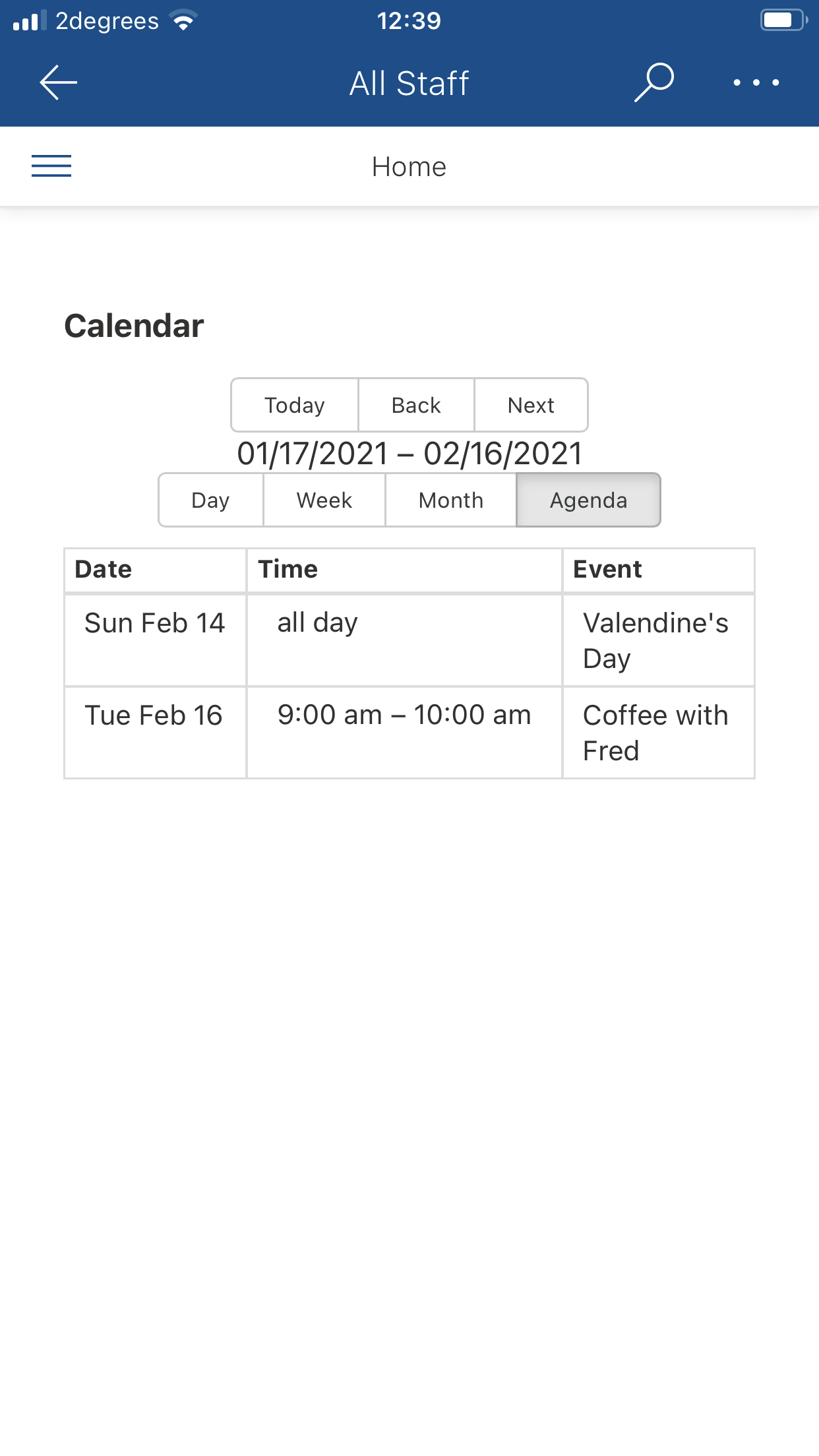
Task: Go back using the arrow icon
Action: click(59, 83)
